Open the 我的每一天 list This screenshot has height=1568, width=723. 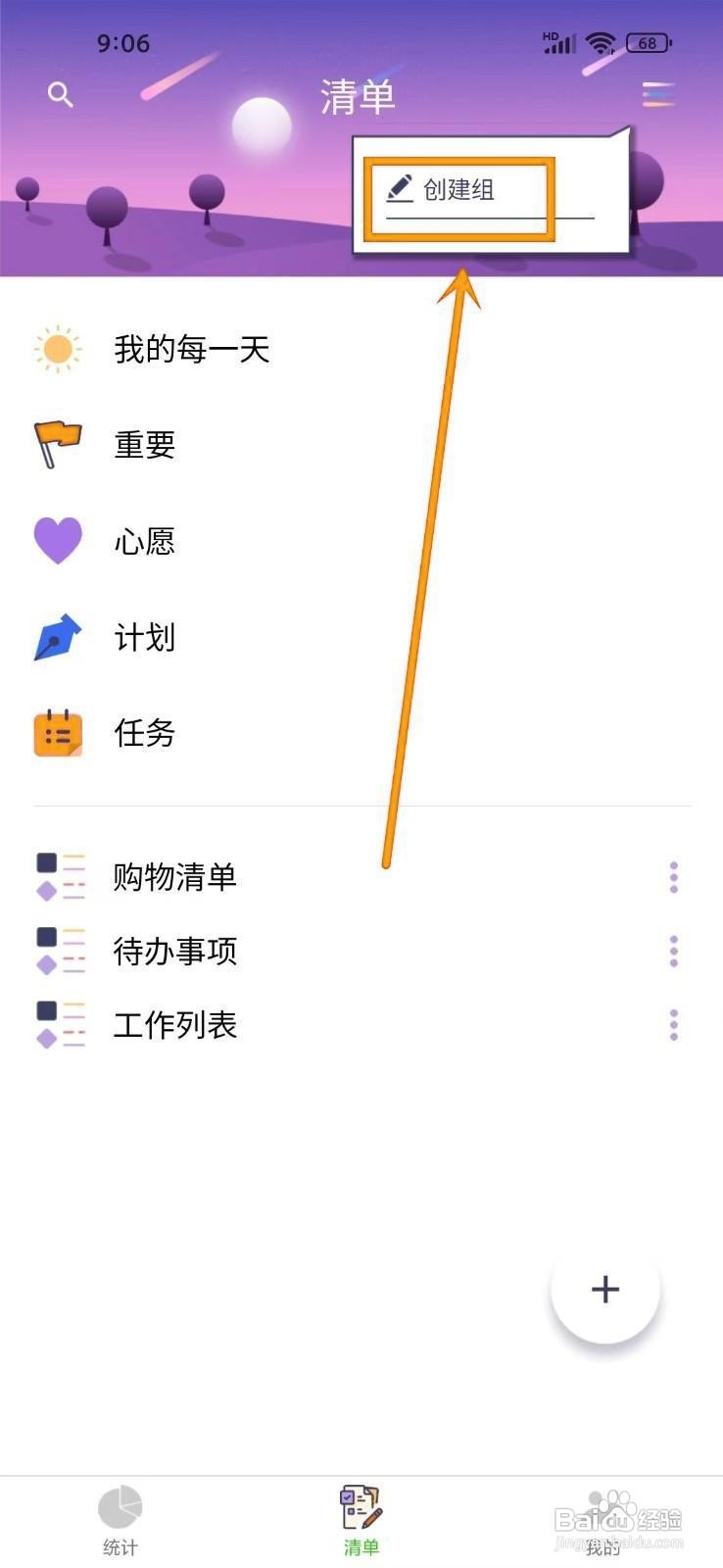tap(191, 348)
